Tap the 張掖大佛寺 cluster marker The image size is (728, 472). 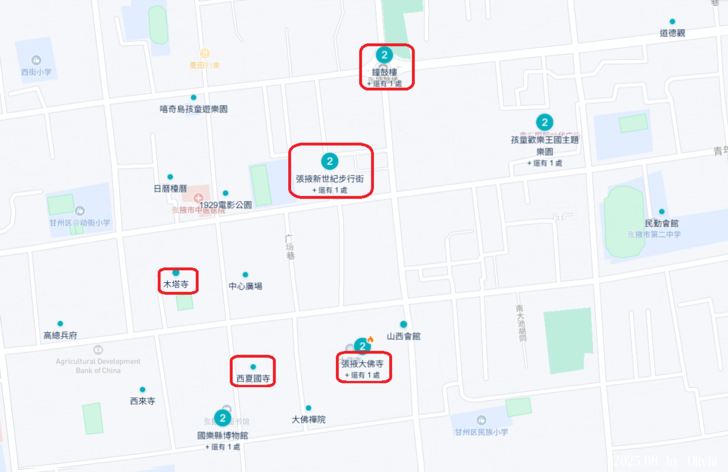click(x=362, y=346)
